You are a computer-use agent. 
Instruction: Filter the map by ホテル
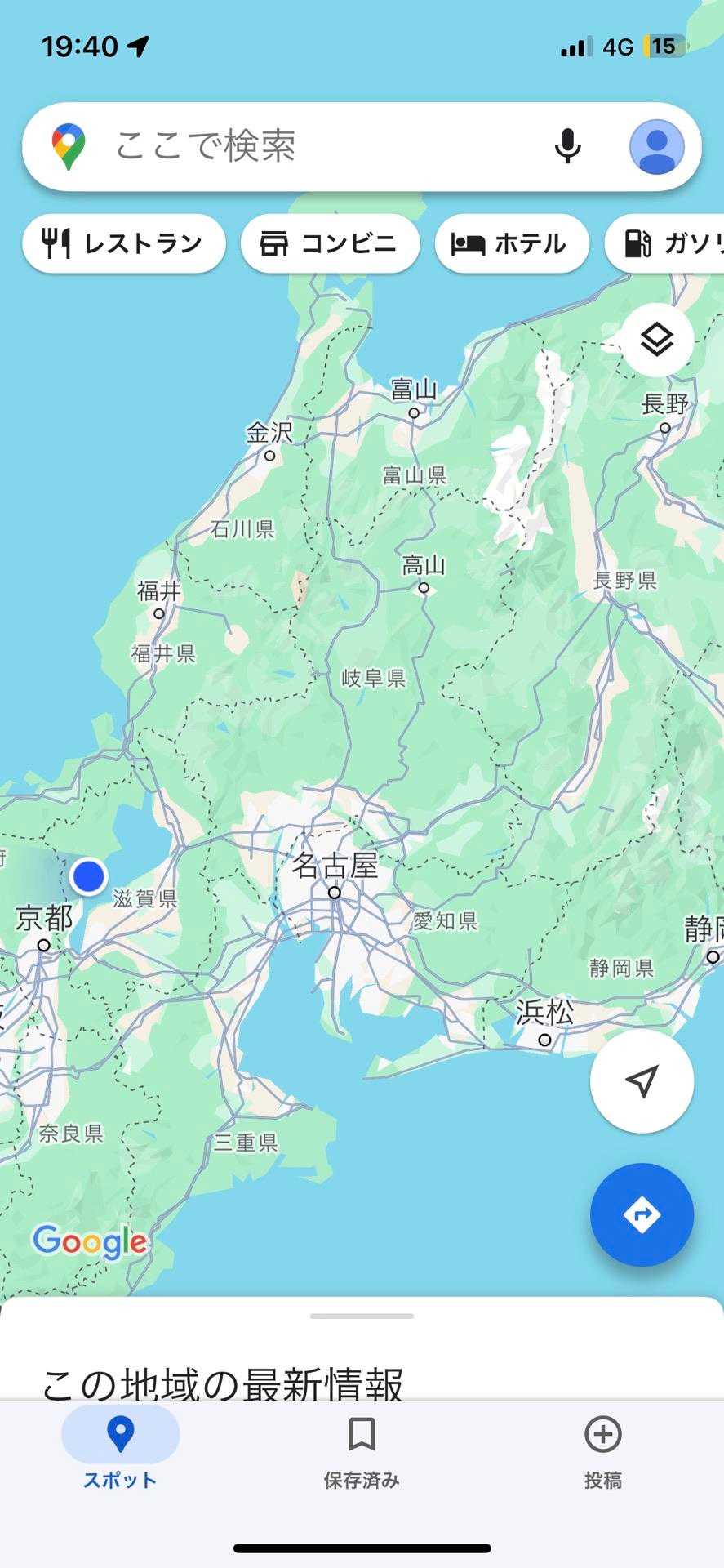tap(512, 243)
